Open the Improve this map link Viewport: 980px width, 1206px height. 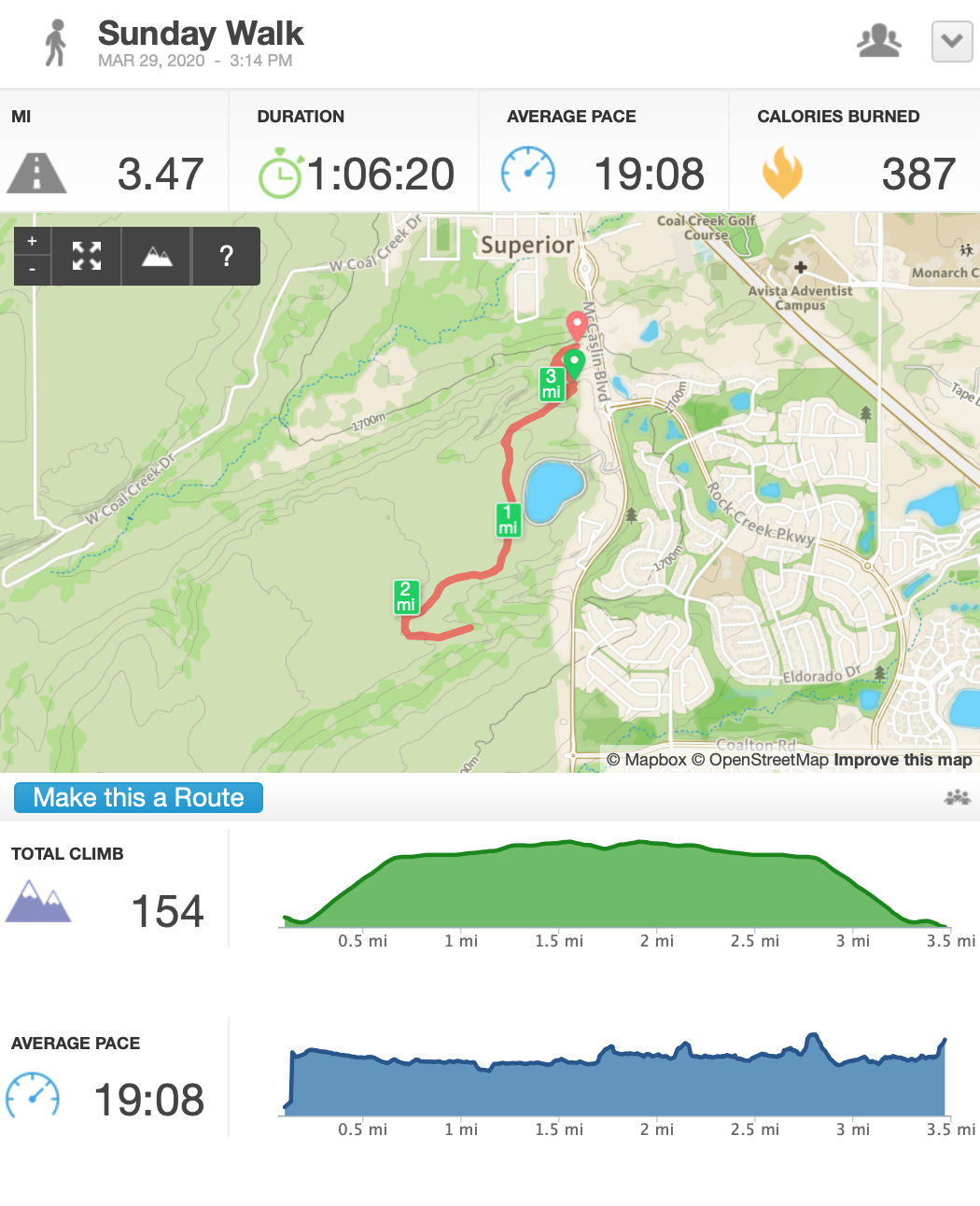click(903, 760)
